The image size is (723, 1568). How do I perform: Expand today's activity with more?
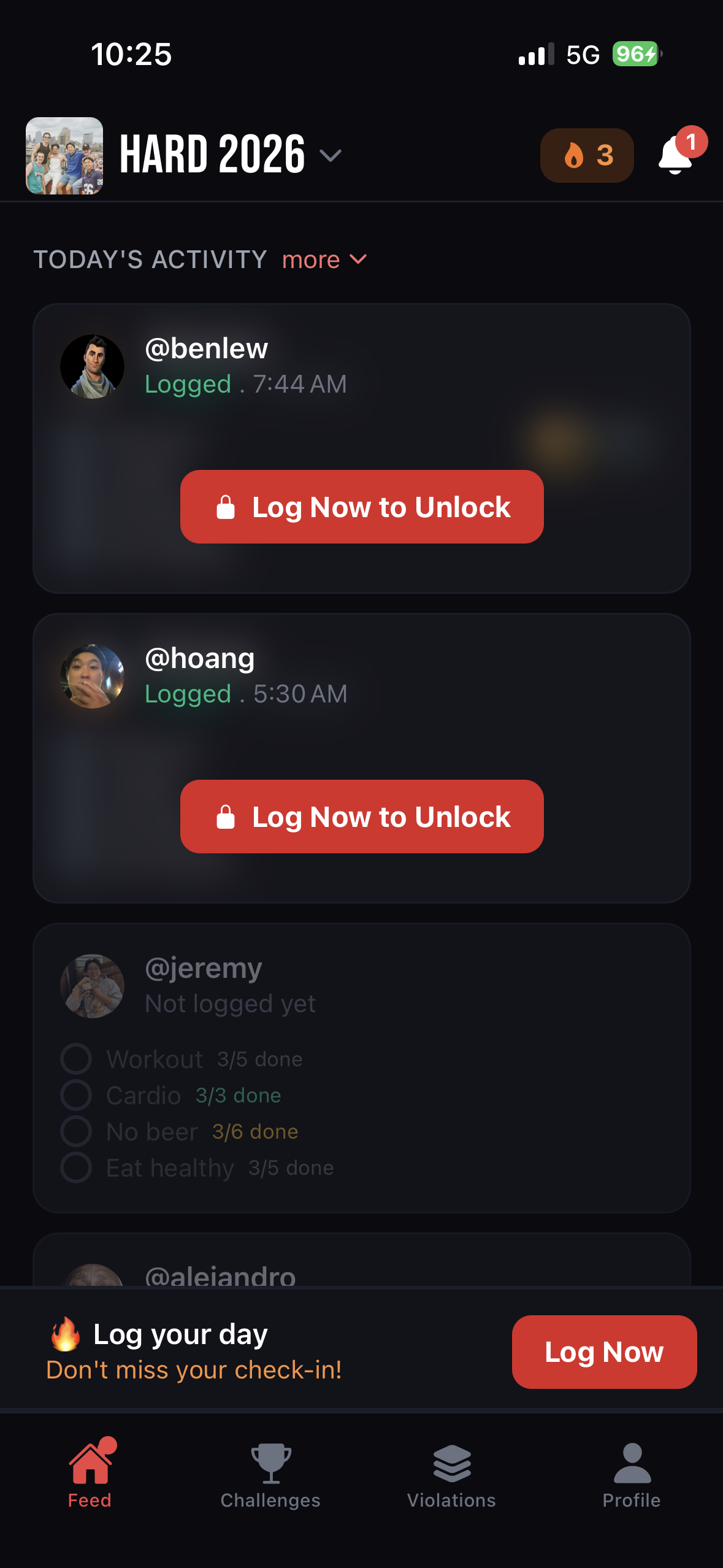coord(324,260)
